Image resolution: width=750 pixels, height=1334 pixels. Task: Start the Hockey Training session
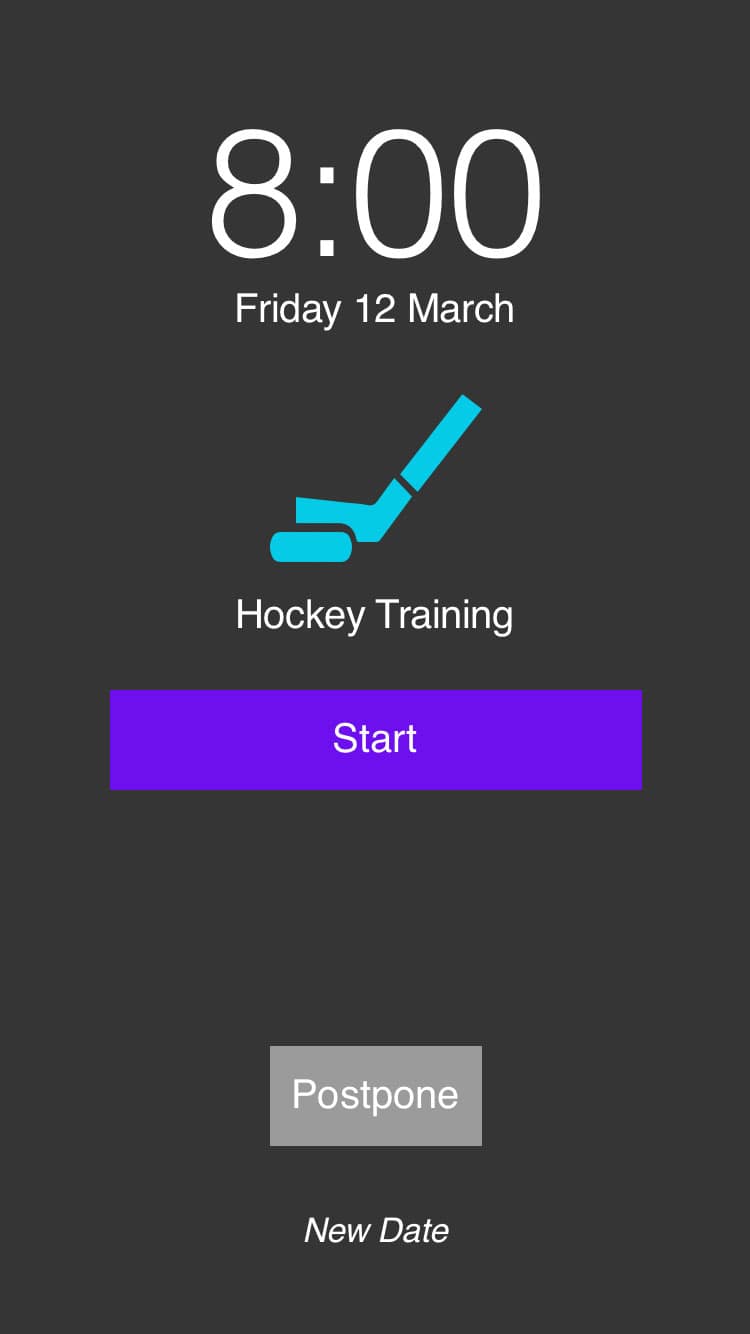pos(375,739)
